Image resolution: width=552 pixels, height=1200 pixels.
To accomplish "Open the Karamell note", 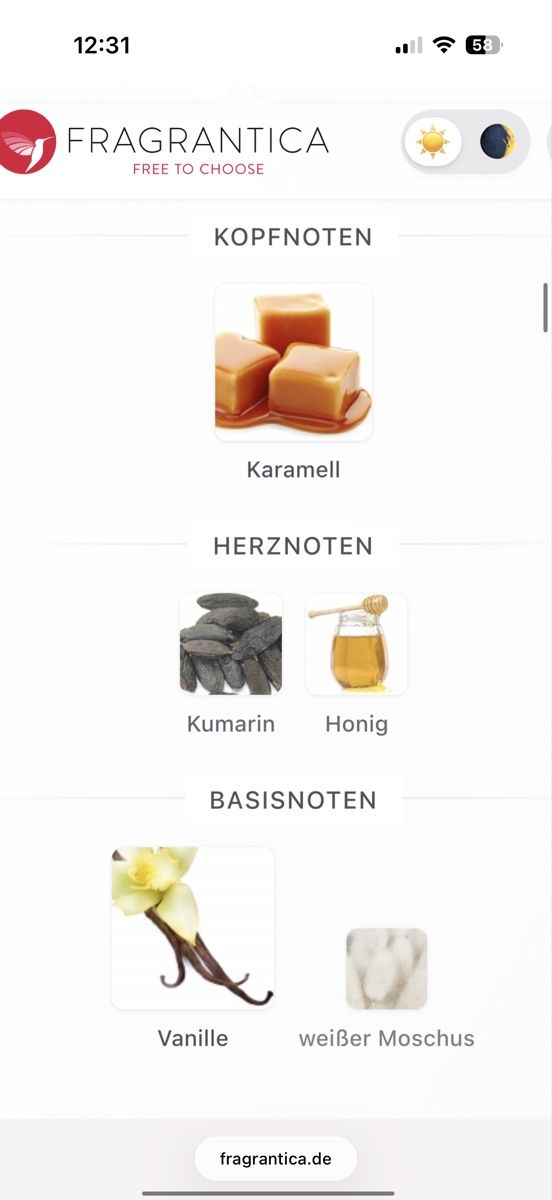I will pyautogui.click(x=293, y=382).
